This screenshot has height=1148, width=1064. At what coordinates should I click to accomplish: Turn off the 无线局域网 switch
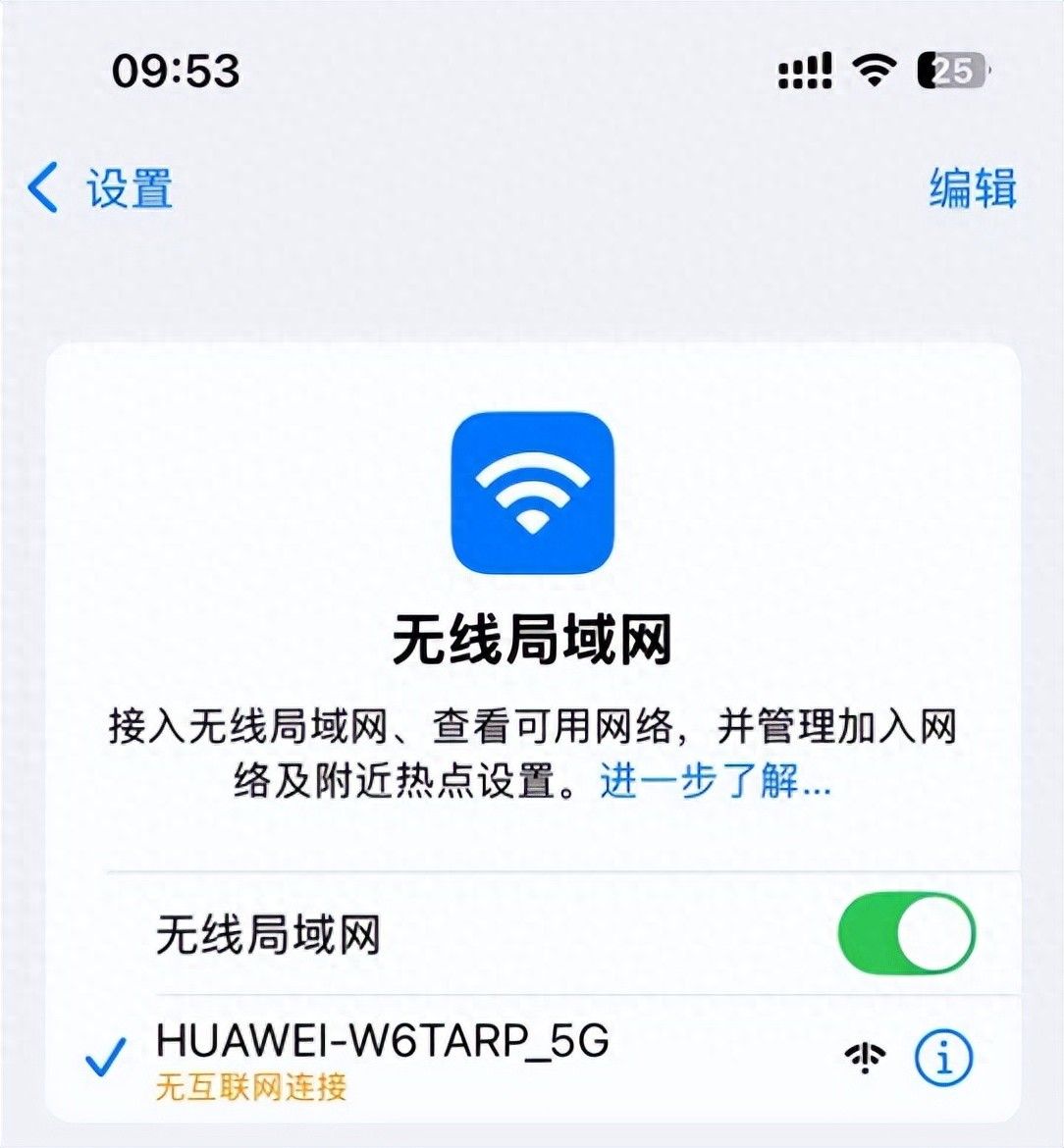click(906, 933)
